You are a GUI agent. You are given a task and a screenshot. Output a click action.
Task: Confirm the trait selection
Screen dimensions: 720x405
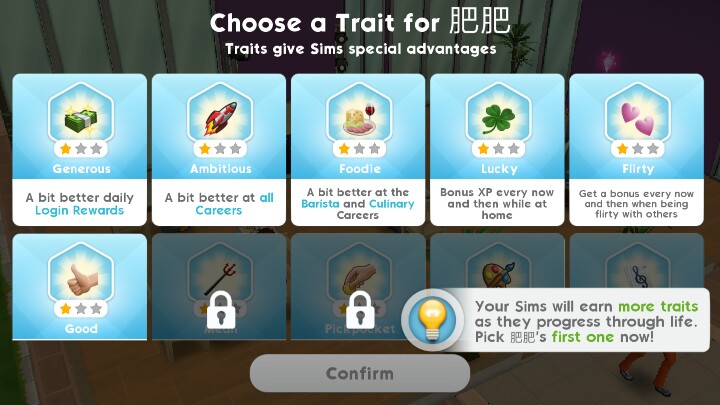click(359, 374)
